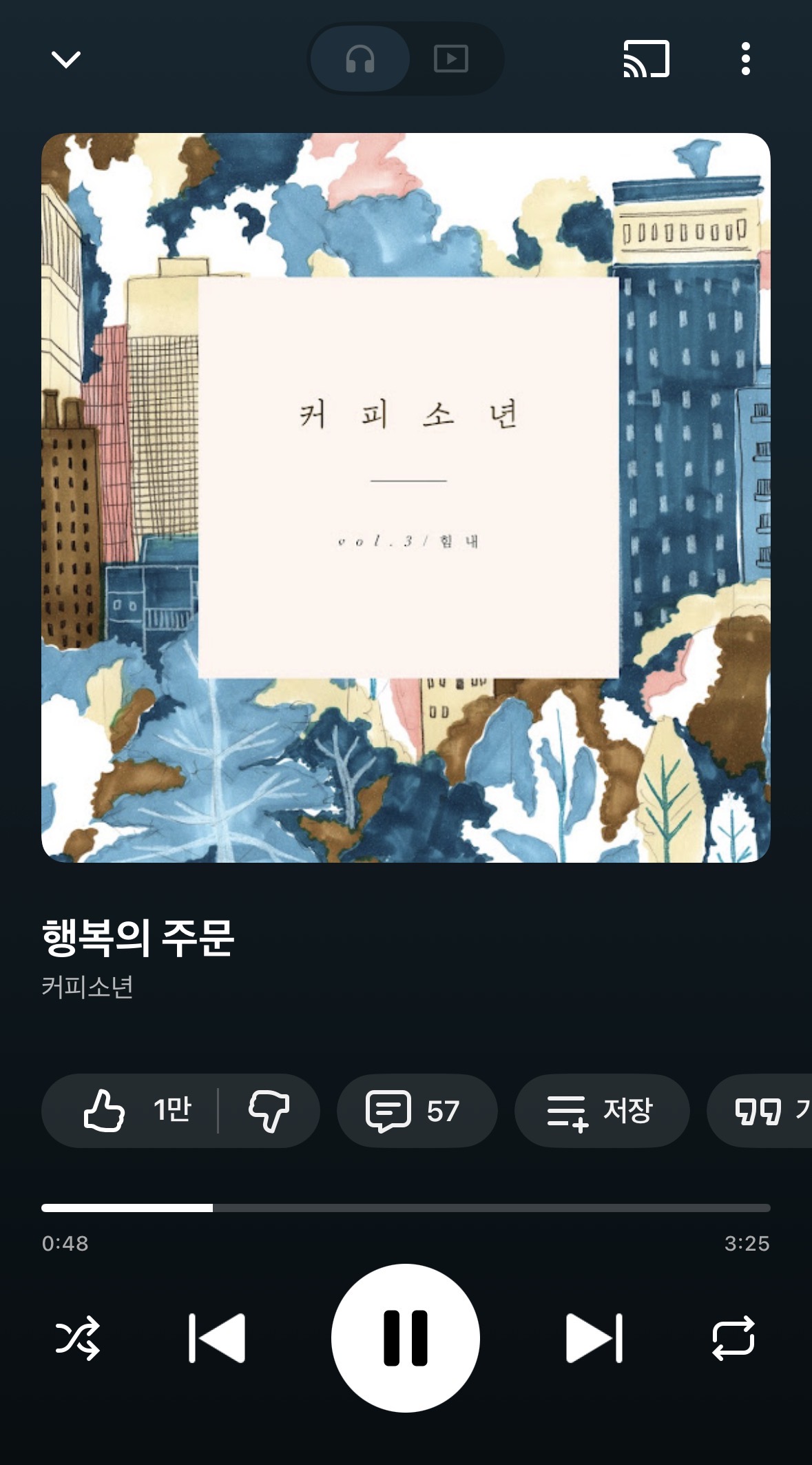Switch to video mode
The height and width of the screenshot is (1465, 812).
451,59
